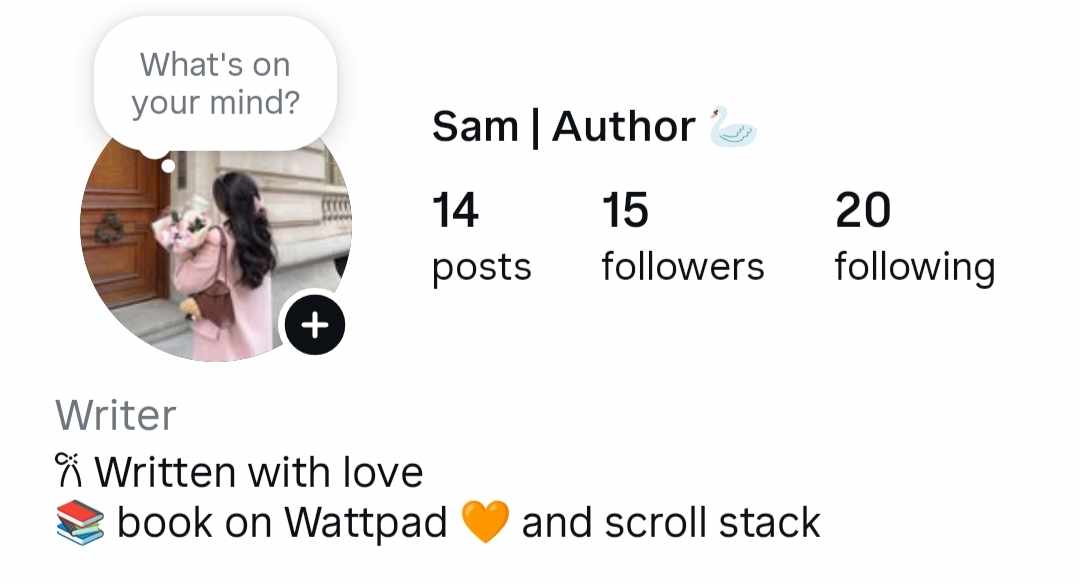The height and width of the screenshot is (585, 1080).
Task: Add a story with the plus icon
Action: 315,326
